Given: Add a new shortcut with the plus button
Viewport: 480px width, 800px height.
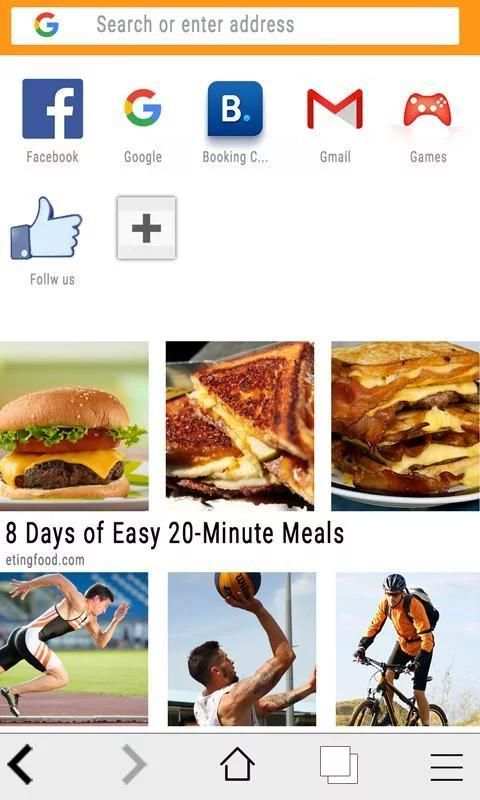Looking at the screenshot, I should (x=146, y=228).
